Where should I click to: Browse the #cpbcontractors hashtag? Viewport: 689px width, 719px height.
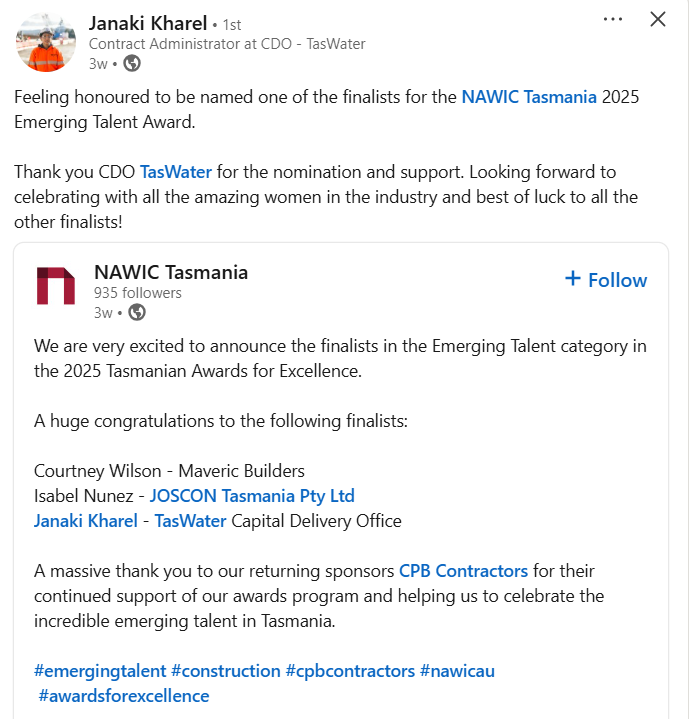pyautogui.click(x=350, y=671)
